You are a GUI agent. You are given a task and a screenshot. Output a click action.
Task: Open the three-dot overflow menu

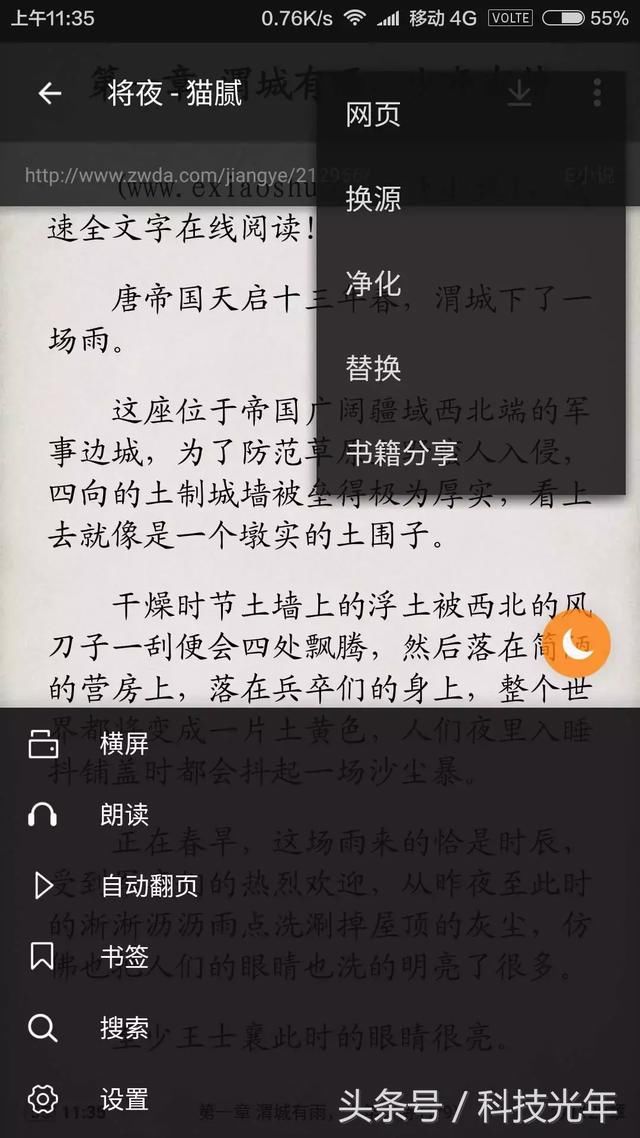point(597,94)
